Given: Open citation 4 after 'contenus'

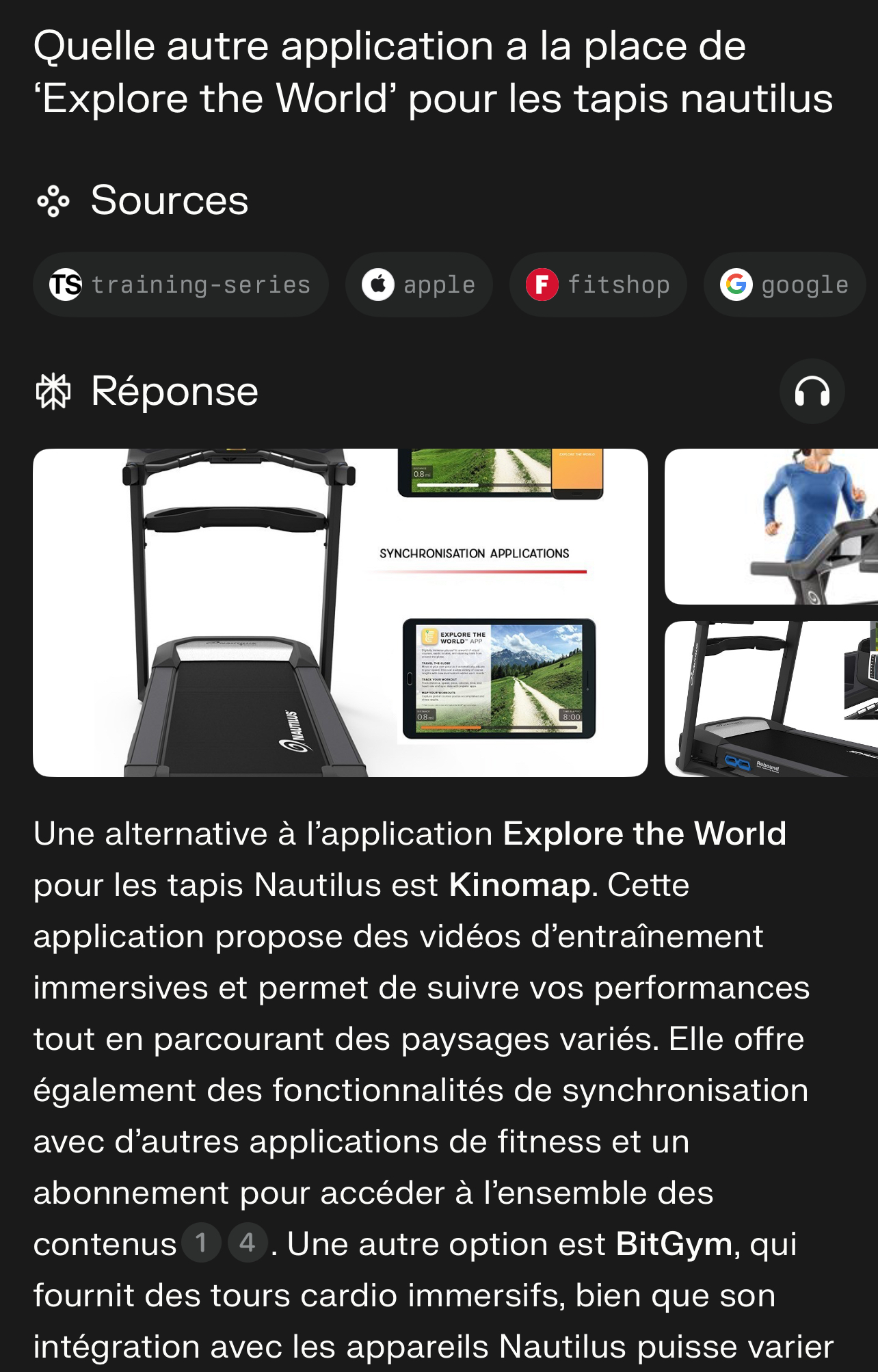Looking at the screenshot, I should pyautogui.click(x=247, y=1243).
